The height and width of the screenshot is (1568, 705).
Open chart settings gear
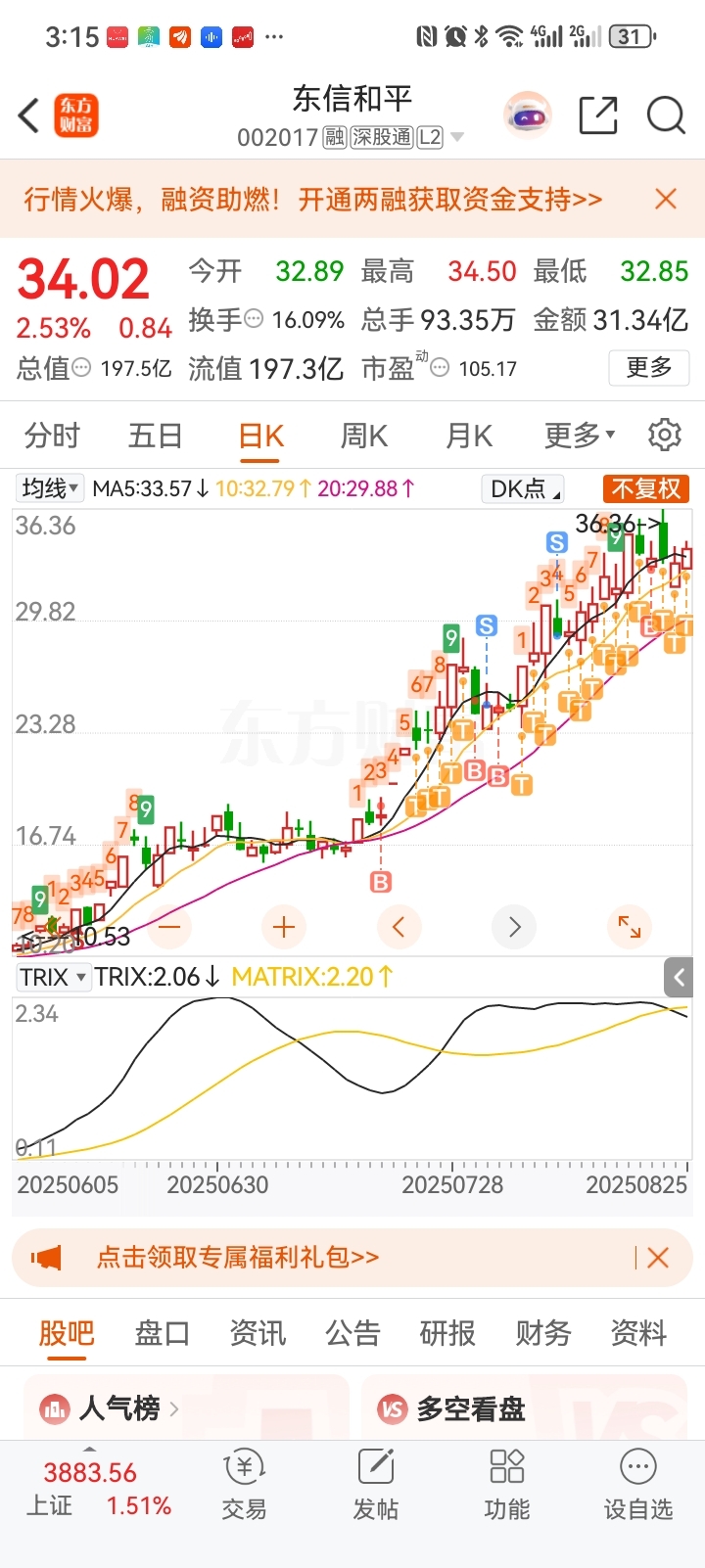[665, 435]
